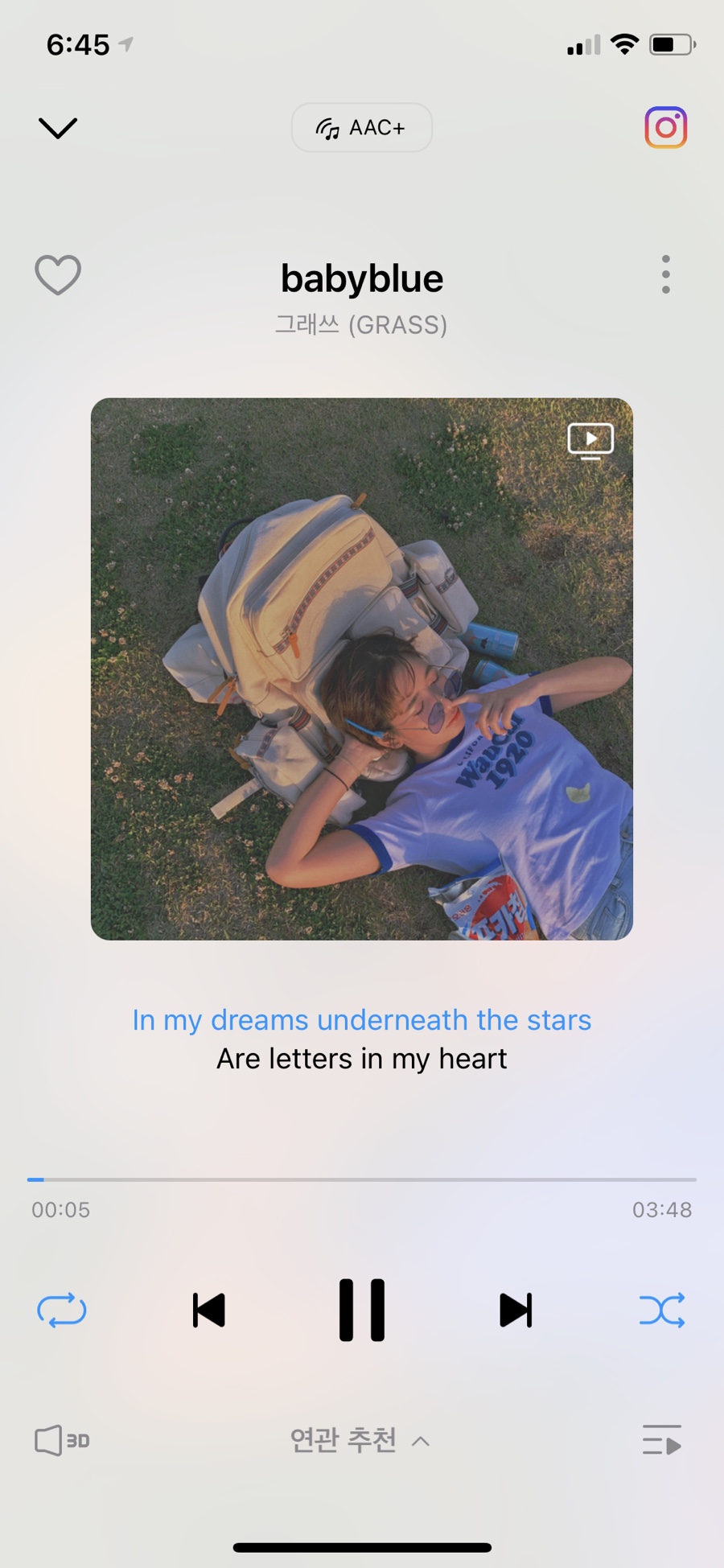Open the three-dot more options menu
Screen dimensions: 724x1568
coord(665,275)
